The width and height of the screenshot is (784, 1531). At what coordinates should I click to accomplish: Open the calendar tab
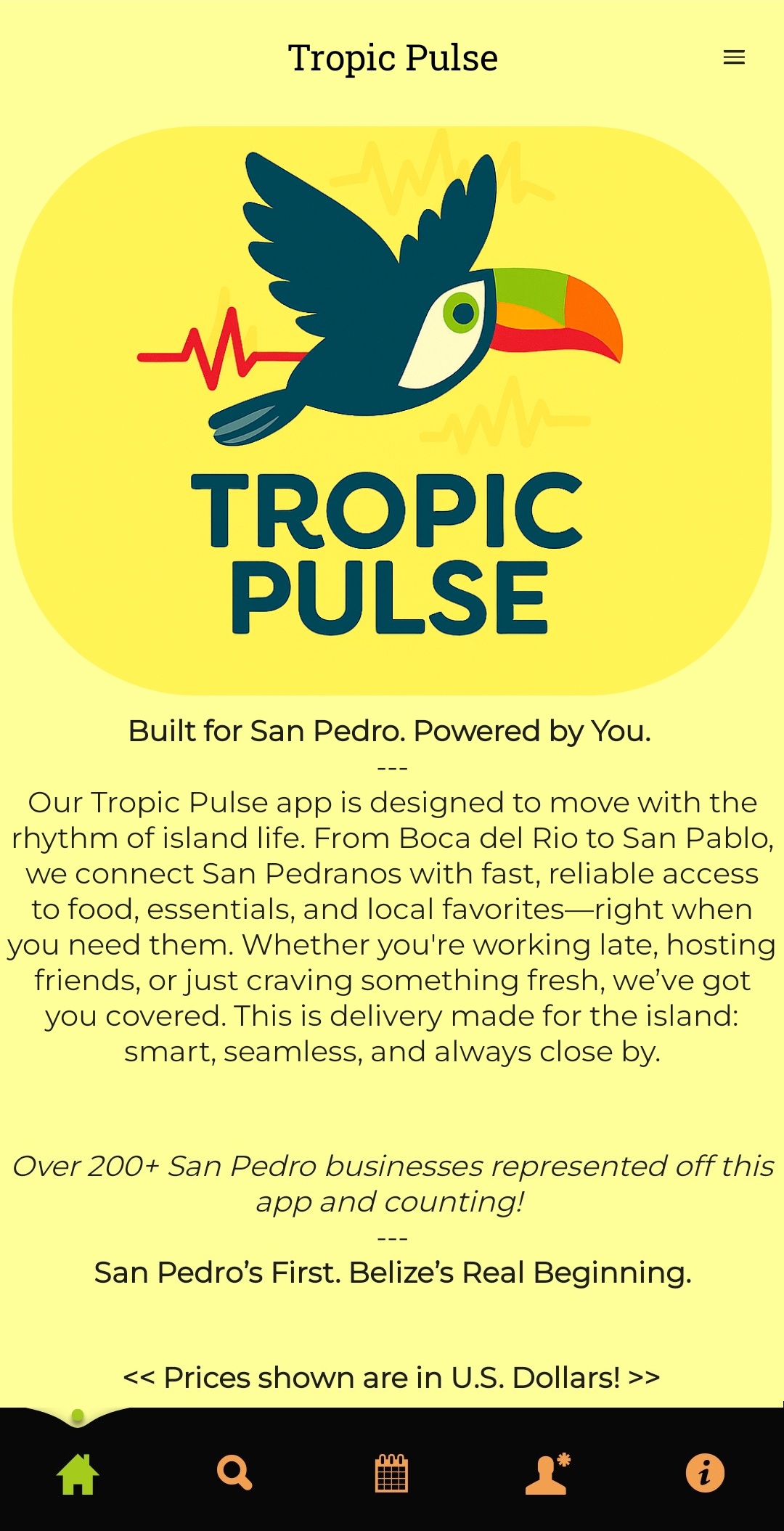click(391, 1474)
